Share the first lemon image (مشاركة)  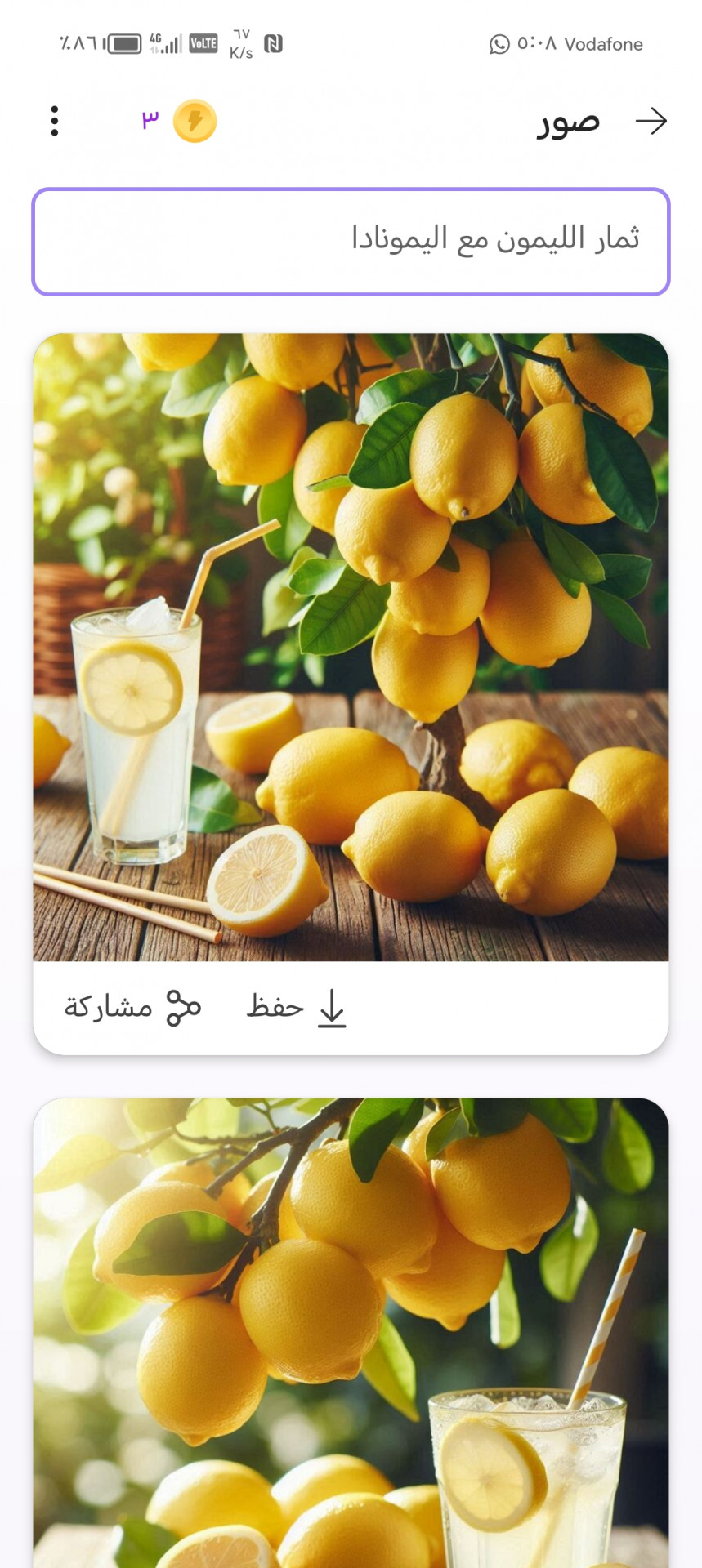132,1007
